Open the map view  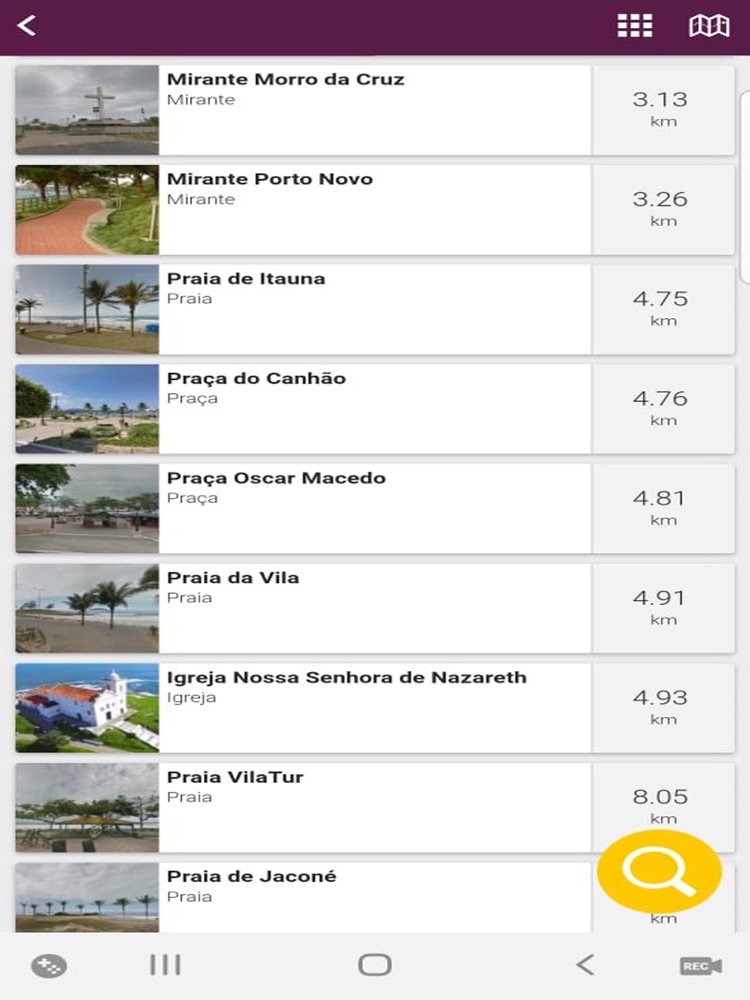709,26
